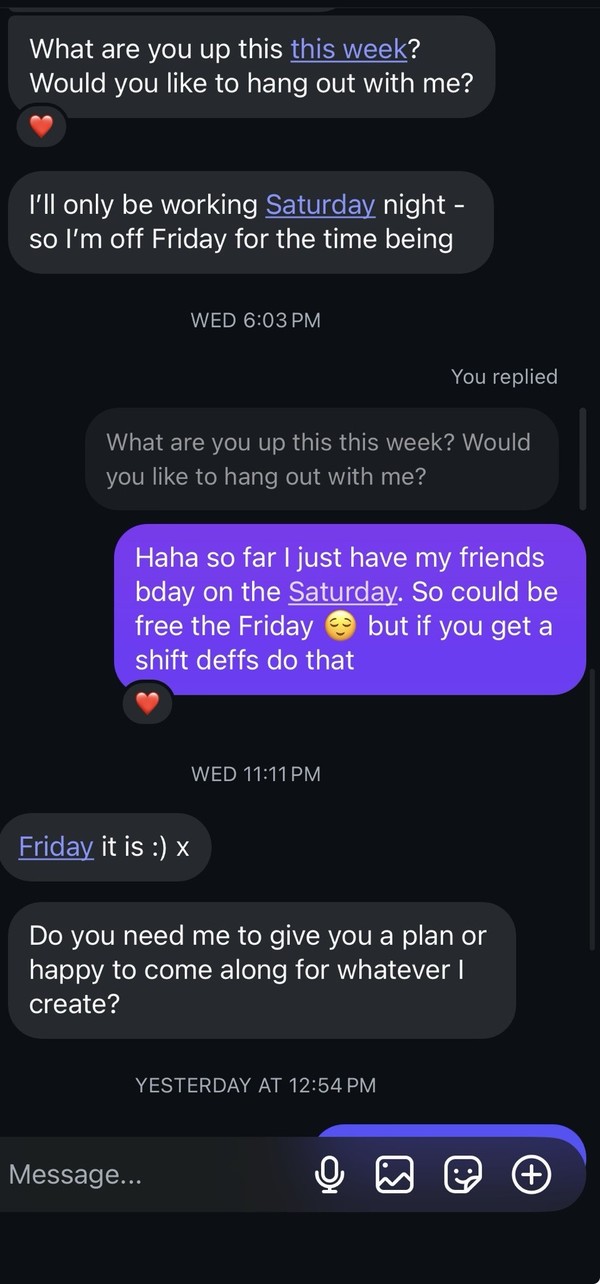View heart reaction under the purple message
This screenshot has width=600, height=1284.
pos(147,704)
